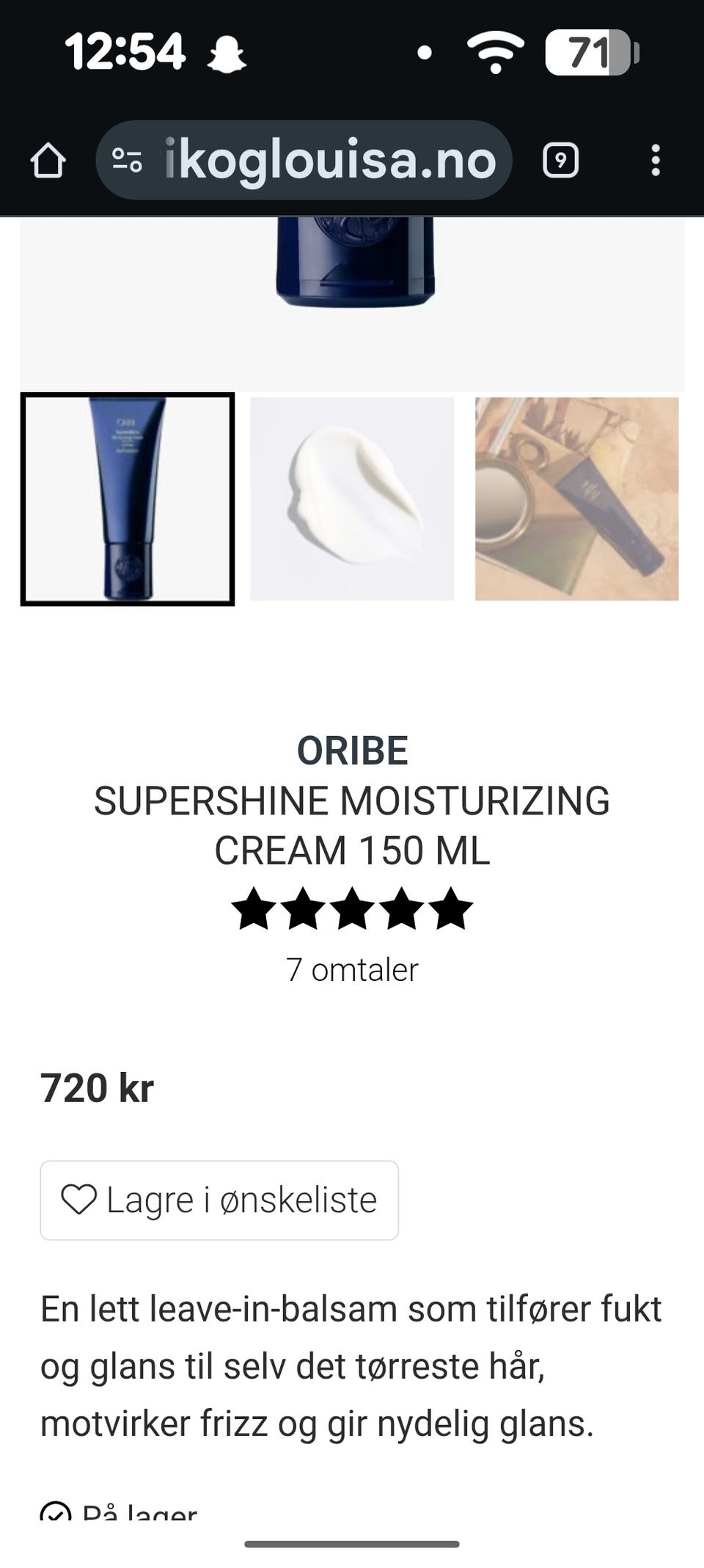Click the heart icon in the wishlist button
704x1568 pixels.
81,1200
